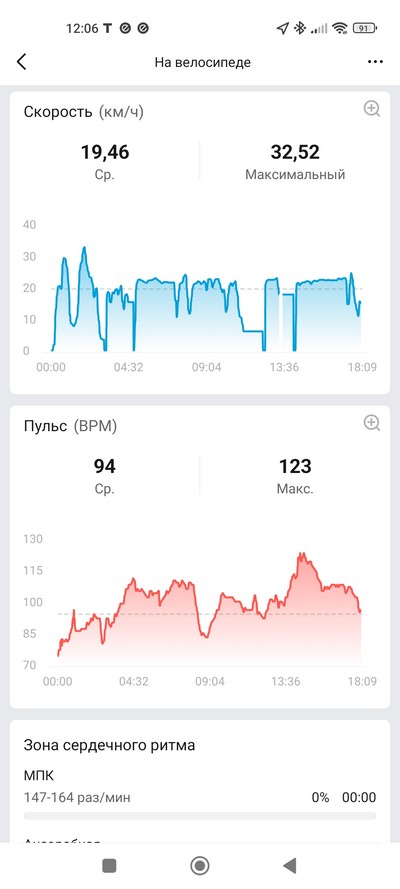
Task: Zoom into the Скорость speed chart
Action: click(x=372, y=109)
